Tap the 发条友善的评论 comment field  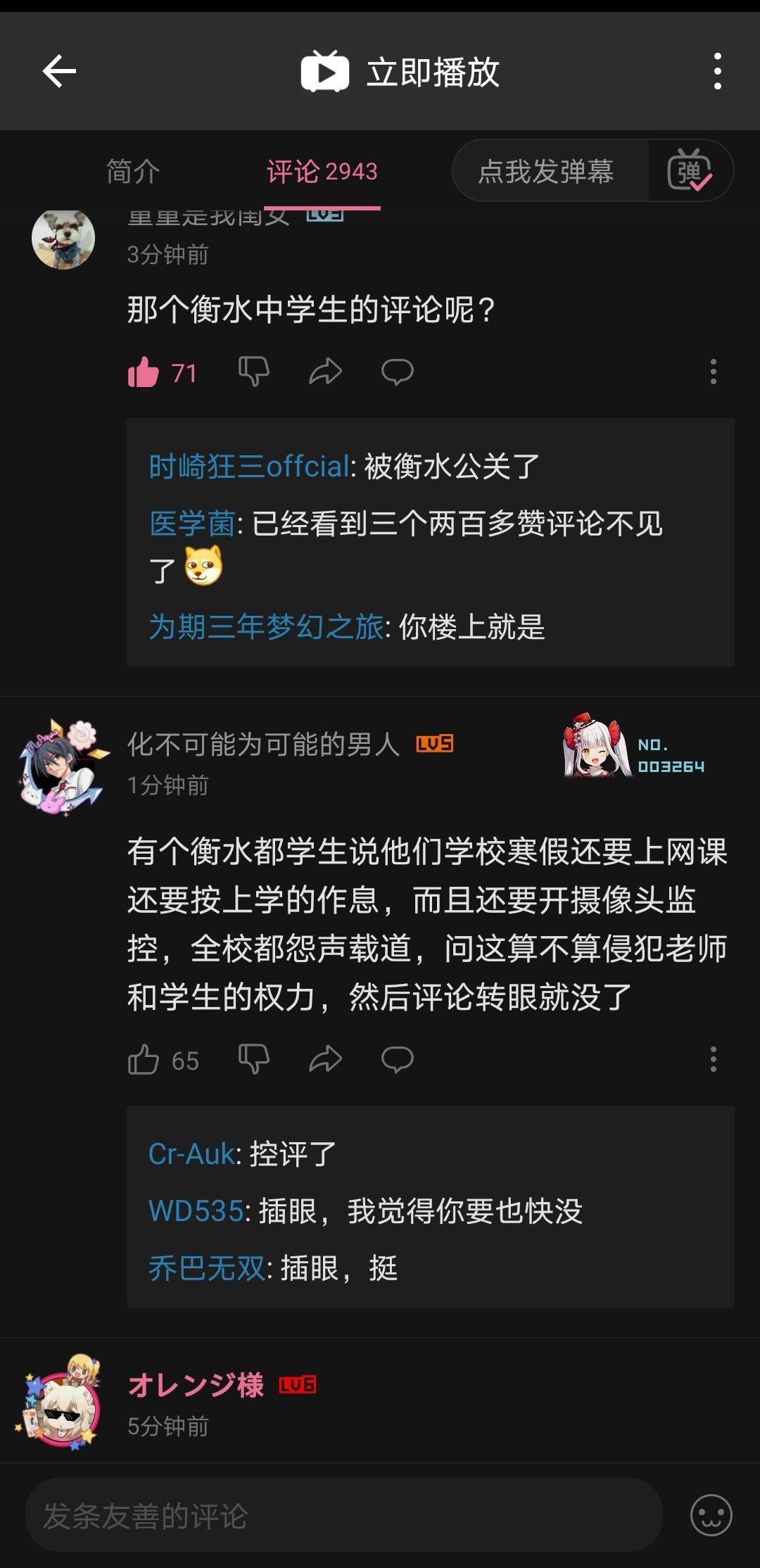[344, 1516]
